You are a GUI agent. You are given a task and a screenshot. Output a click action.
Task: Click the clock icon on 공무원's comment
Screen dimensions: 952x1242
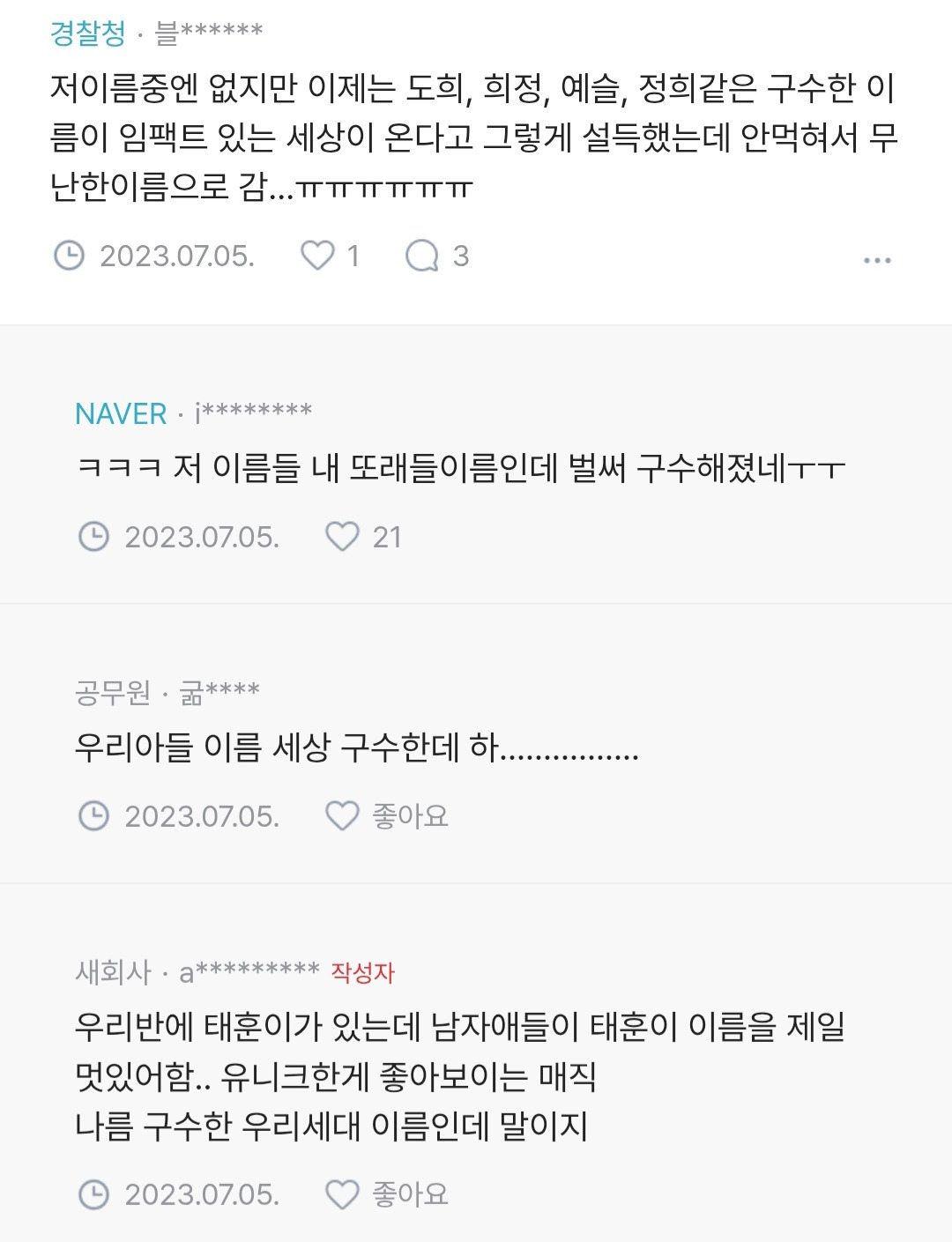coord(95,815)
